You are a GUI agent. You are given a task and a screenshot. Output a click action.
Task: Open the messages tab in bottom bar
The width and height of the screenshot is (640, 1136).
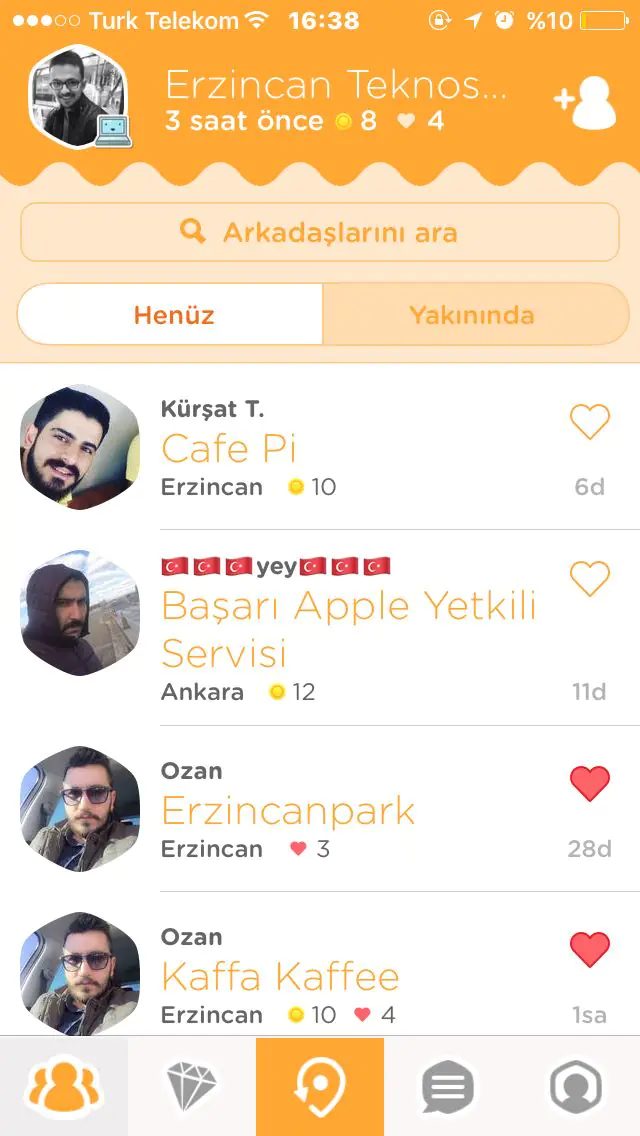click(447, 1087)
